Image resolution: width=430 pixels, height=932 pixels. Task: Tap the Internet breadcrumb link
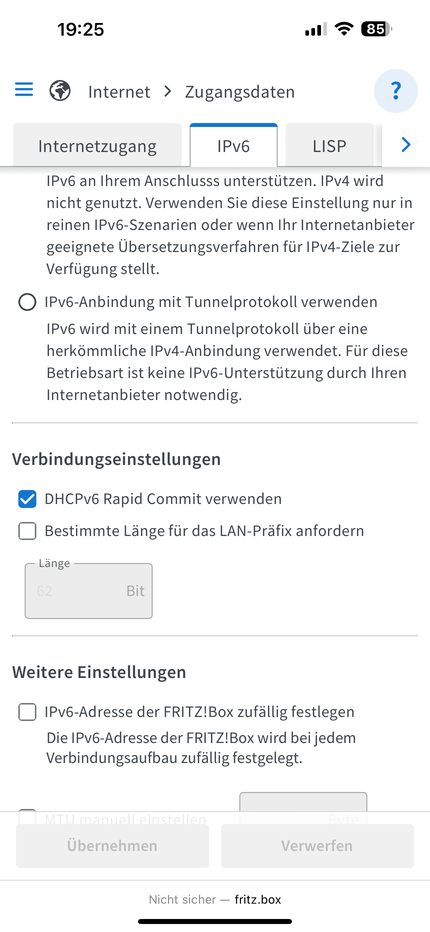coord(119,92)
